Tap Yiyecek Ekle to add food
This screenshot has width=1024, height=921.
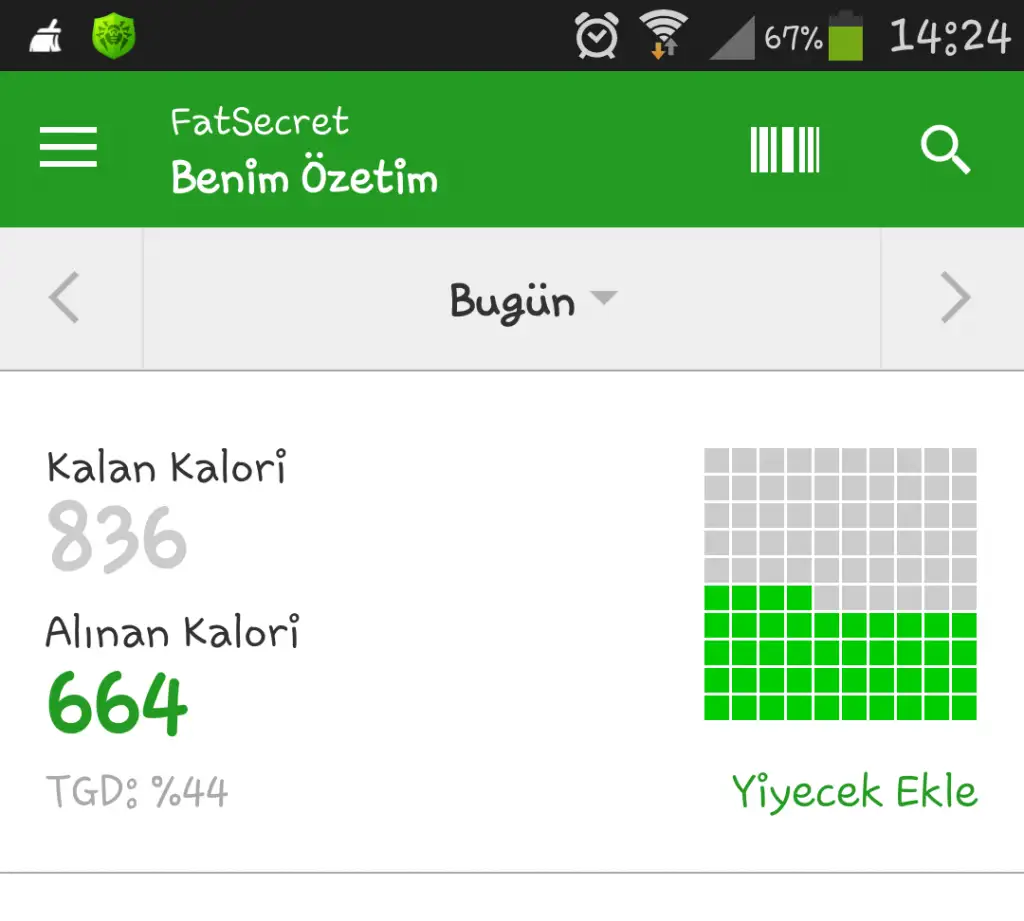pyautogui.click(x=854, y=792)
